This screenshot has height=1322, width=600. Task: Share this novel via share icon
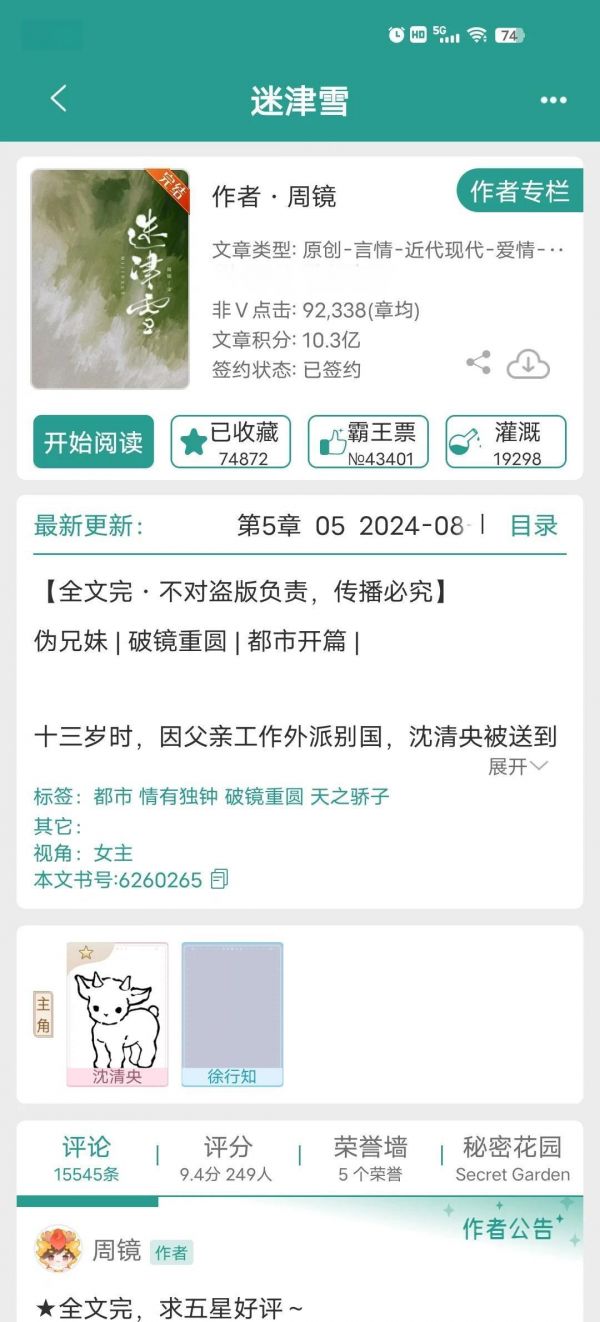point(478,363)
